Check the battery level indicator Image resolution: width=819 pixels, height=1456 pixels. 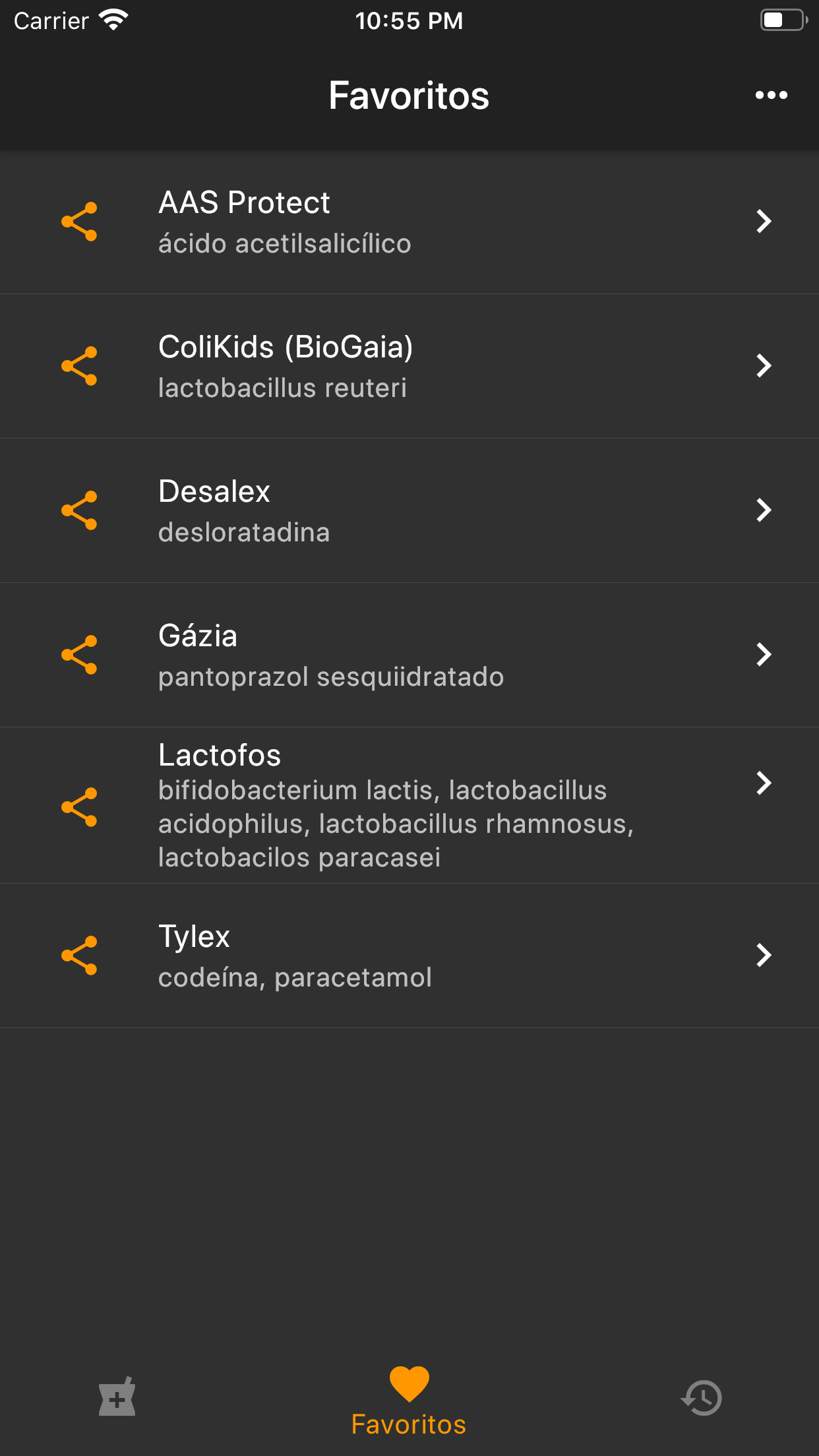tap(782, 20)
